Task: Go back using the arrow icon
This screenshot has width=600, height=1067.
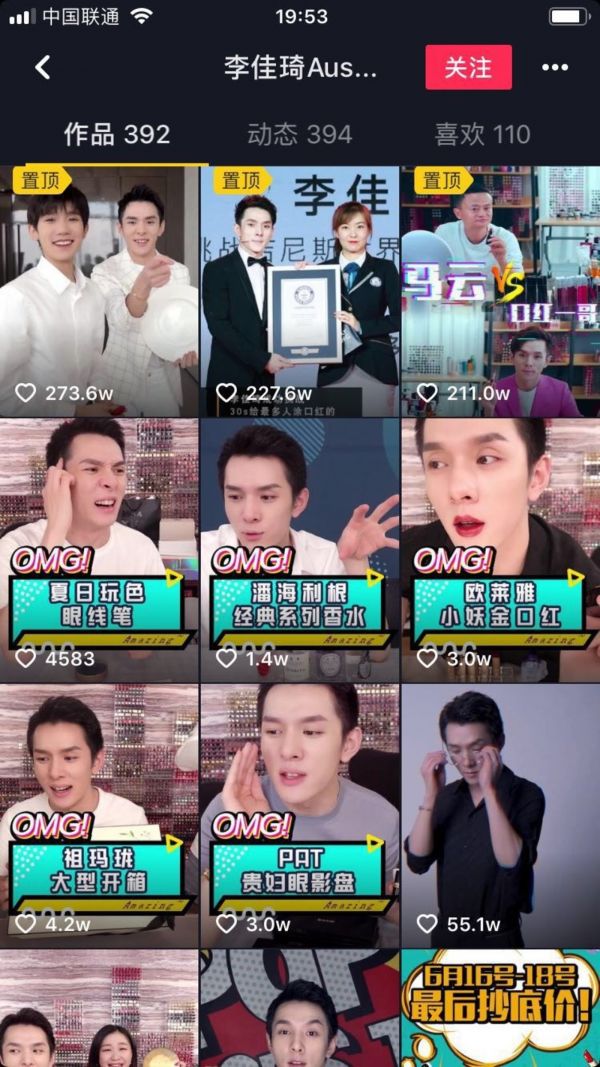Action: (42, 68)
